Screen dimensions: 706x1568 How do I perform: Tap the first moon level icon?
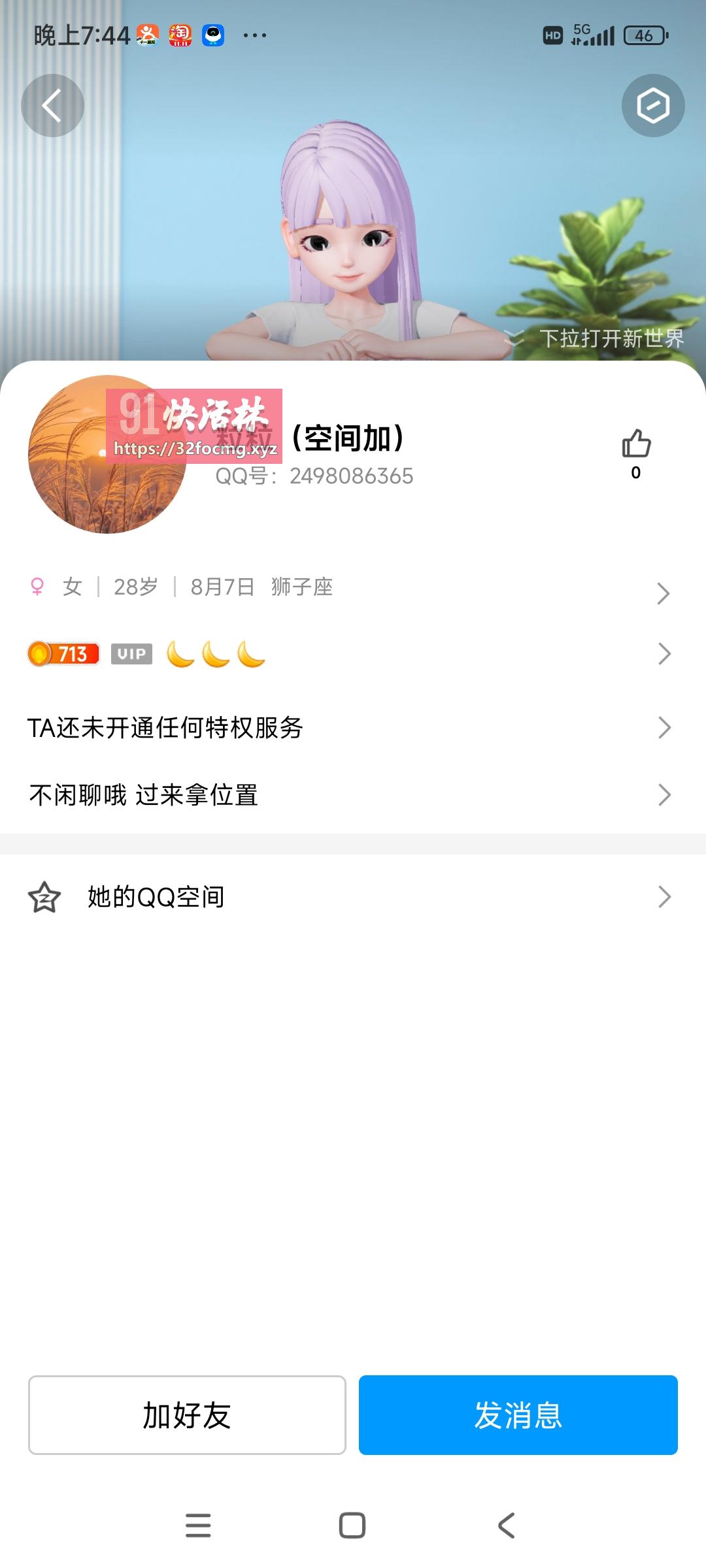pos(181,653)
